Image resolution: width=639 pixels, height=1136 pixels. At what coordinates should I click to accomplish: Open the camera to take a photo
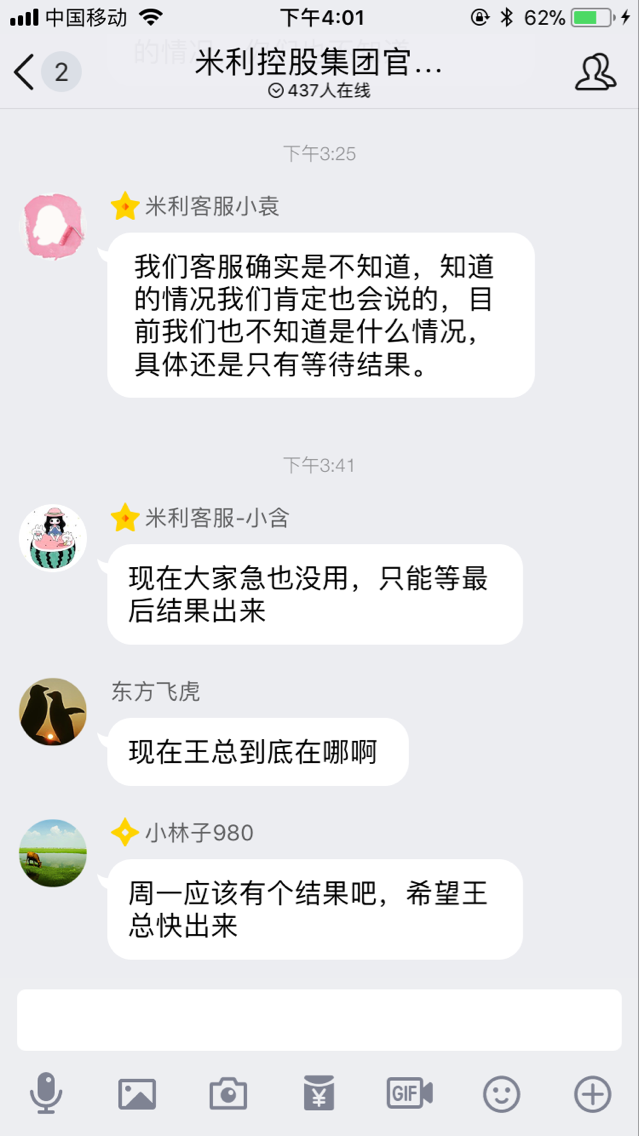point(228,1094)
